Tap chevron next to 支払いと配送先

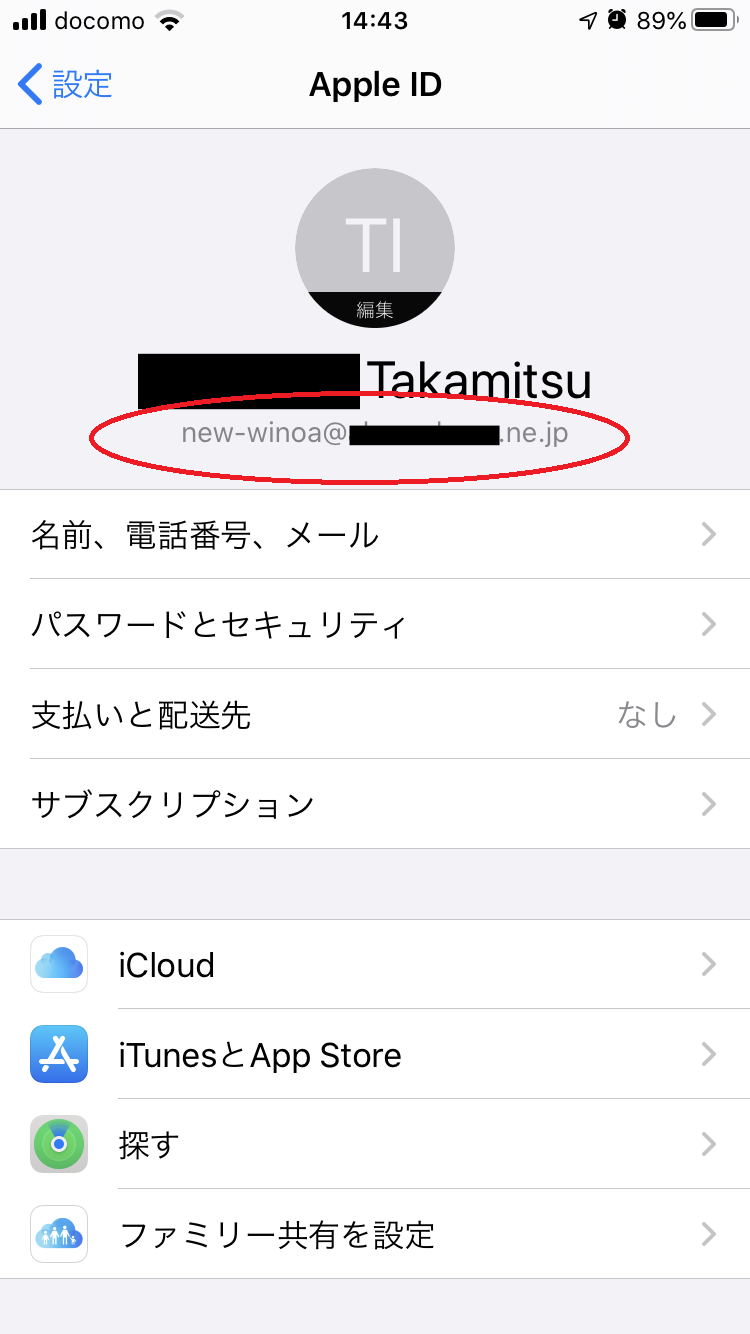(x=710, y=714)
